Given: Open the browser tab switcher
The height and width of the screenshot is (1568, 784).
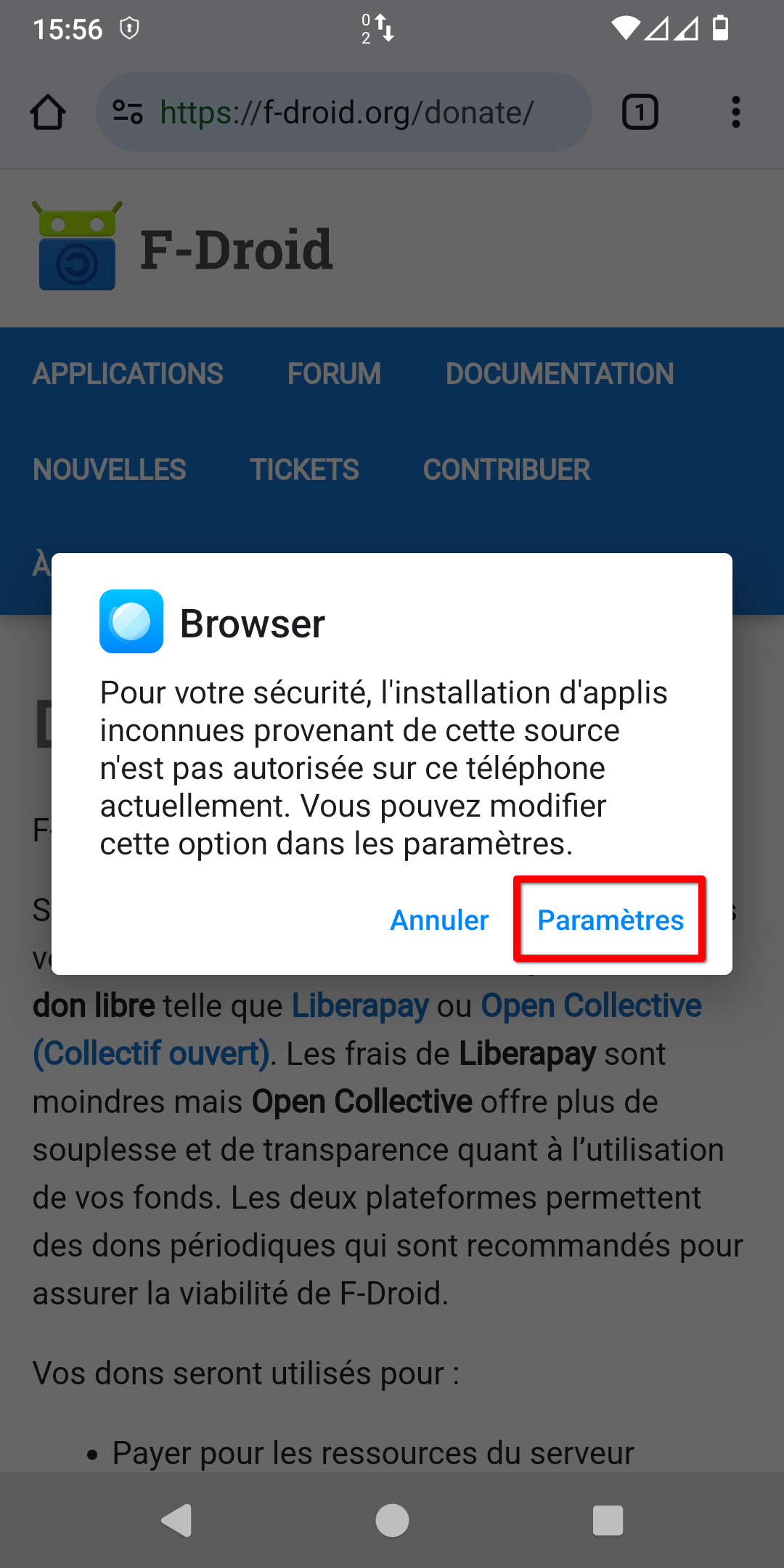Looking at the screenshot, I should tap(640, 113).
